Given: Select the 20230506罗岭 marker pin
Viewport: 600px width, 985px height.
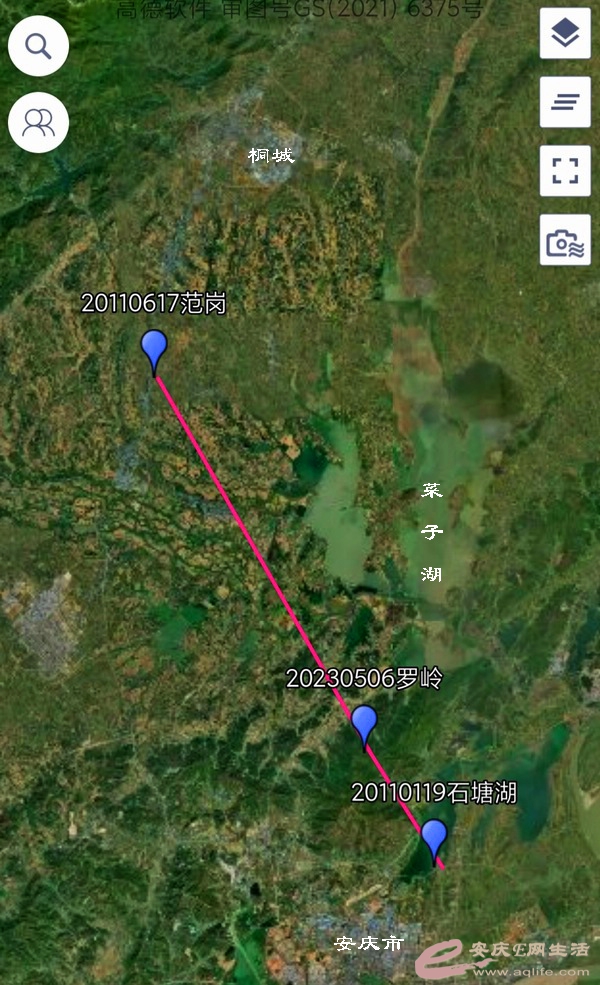Looking at the screenshot, I should coord(364,724).
